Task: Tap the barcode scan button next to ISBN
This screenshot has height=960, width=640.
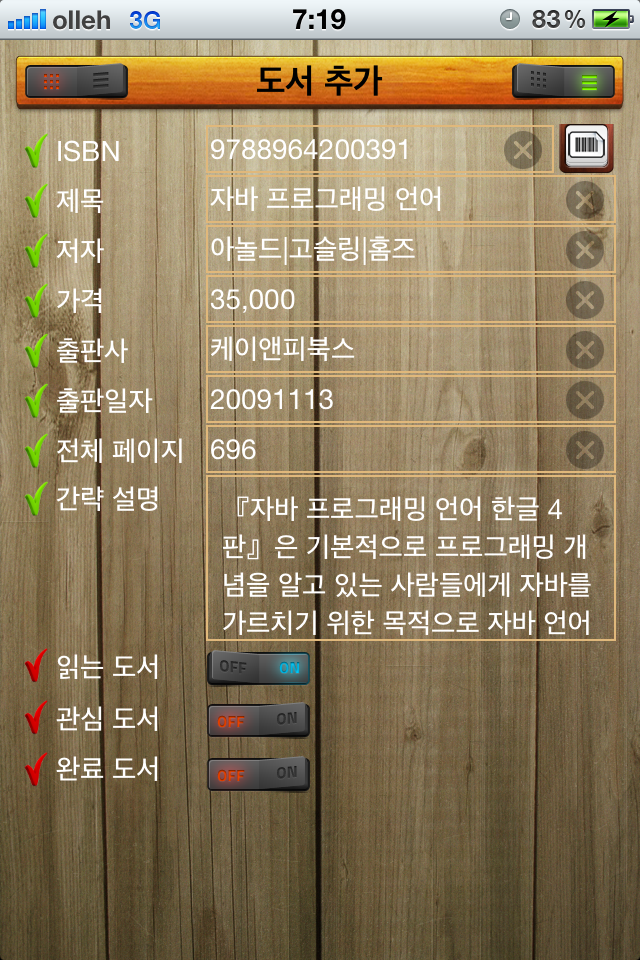Action: (586, 149)
